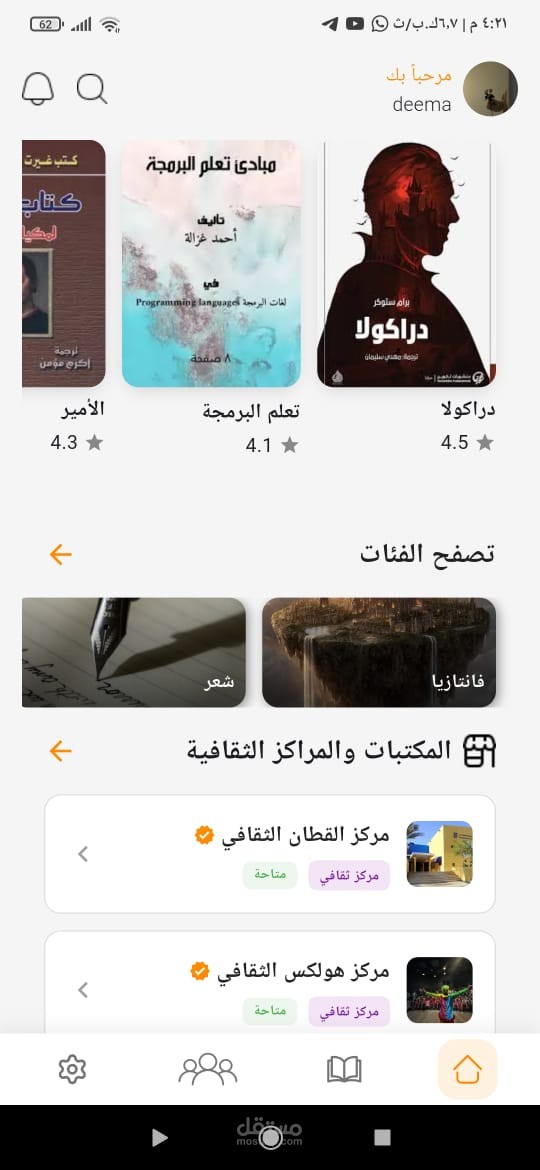Switch to the home tab

[x=468, y=1070]
